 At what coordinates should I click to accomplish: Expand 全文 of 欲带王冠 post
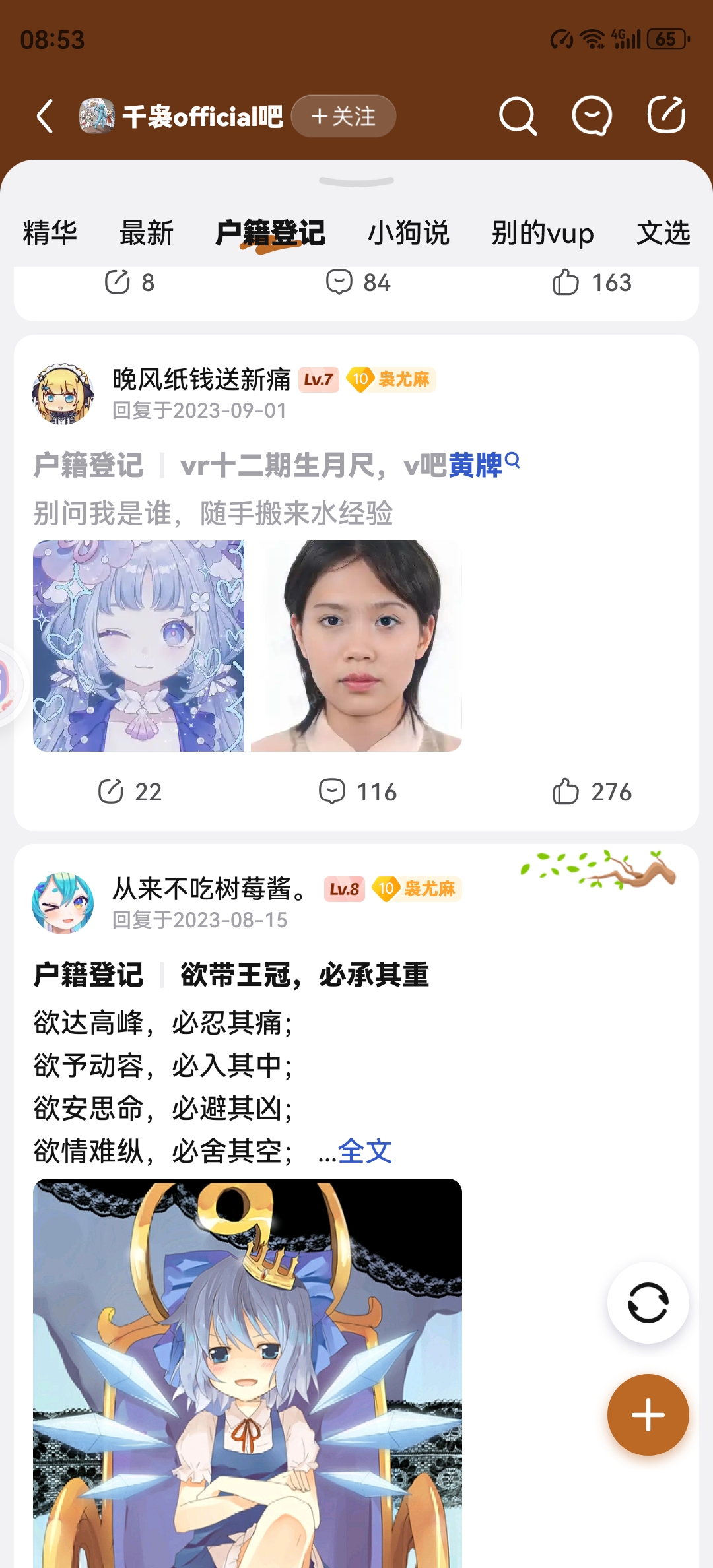(364, 1152)
